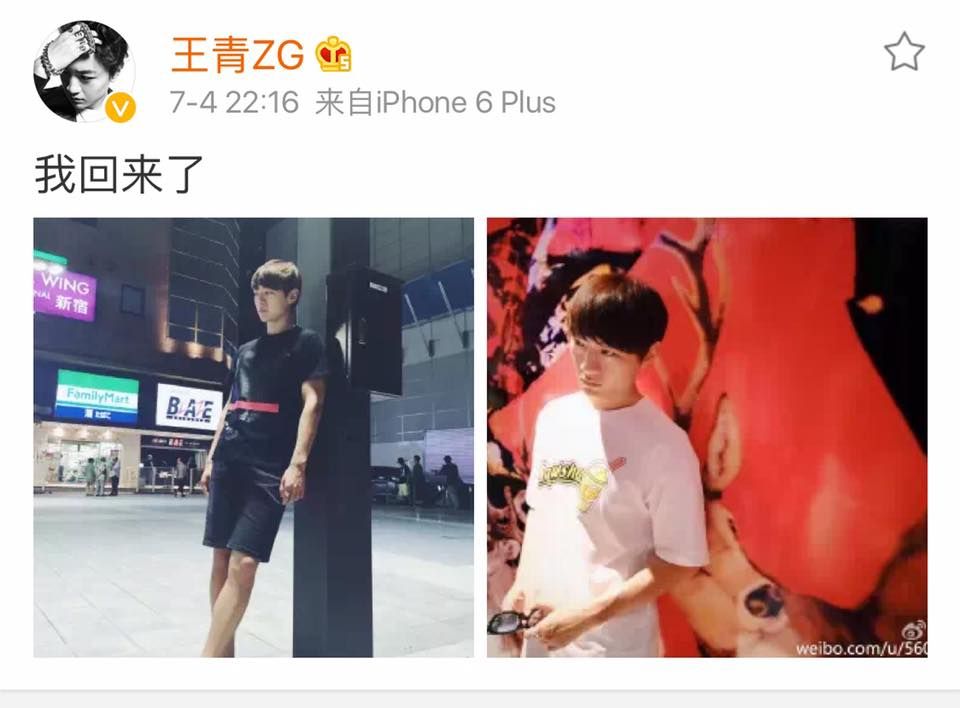Open the 王青ZG username link

(237, 54)
